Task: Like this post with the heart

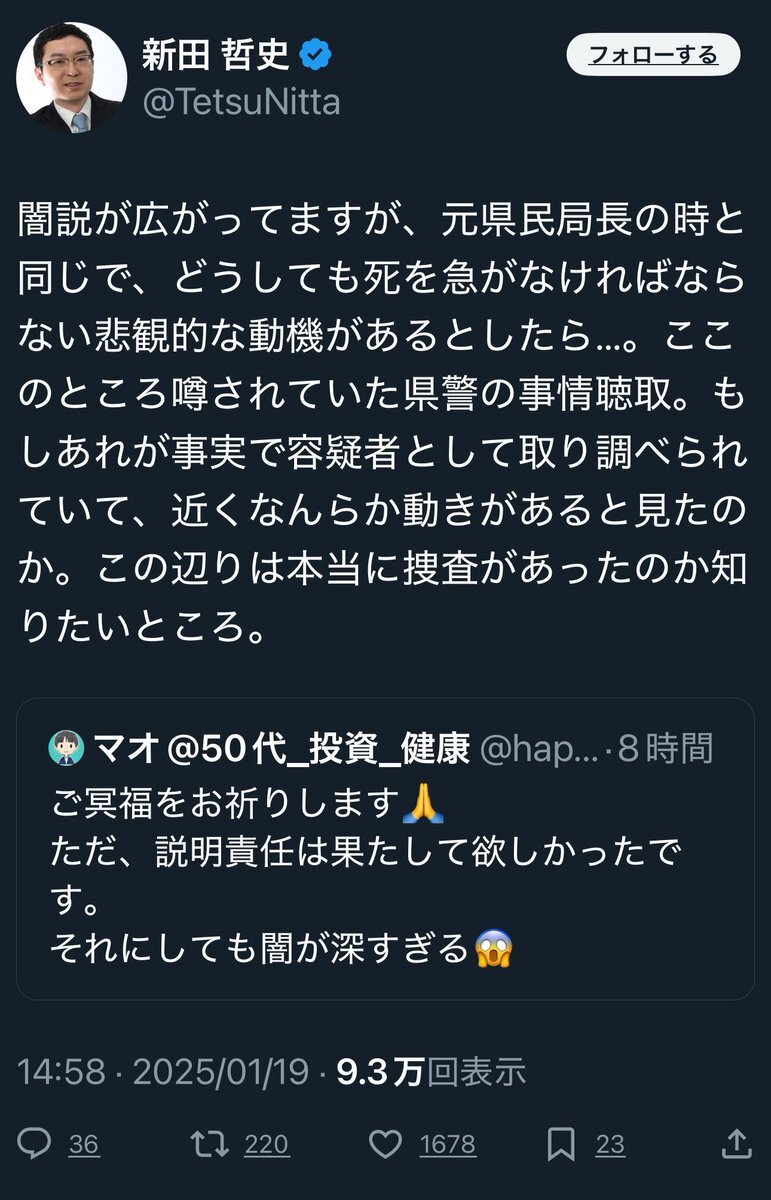Action: click(x=387, y=1143)
